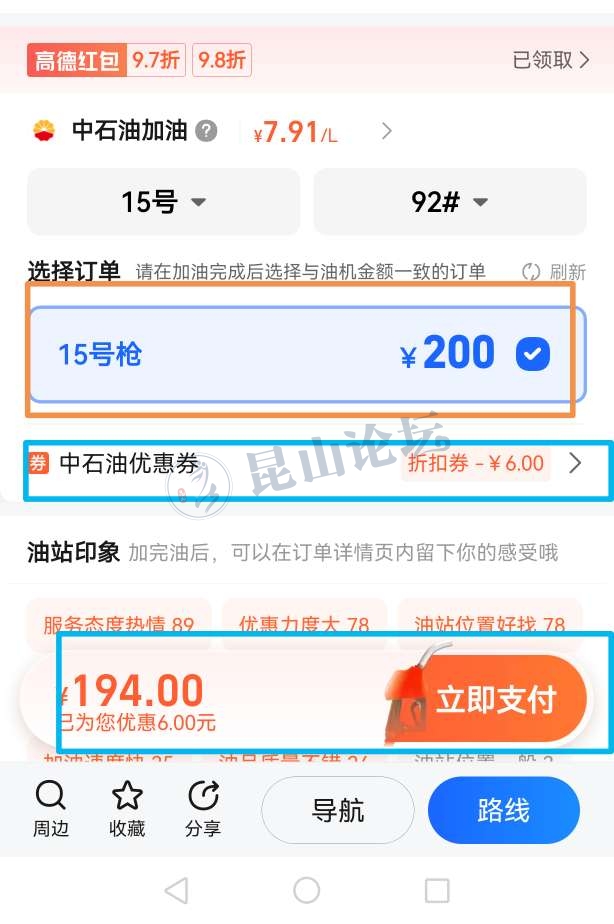Start 导航 navigation
614x924 pixels.
(x=338, y=810)
